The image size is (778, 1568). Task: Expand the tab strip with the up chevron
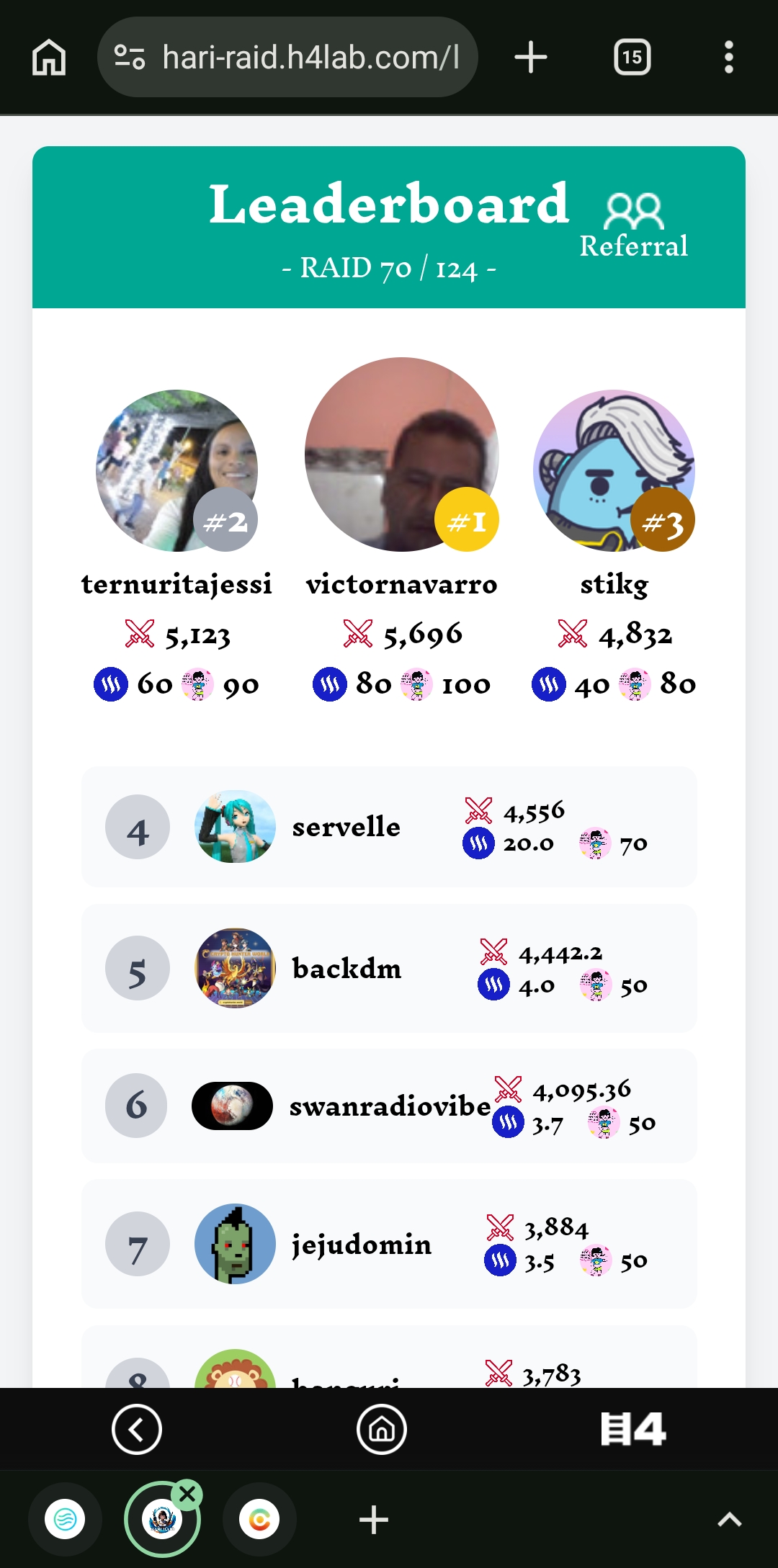(730, 1520)
